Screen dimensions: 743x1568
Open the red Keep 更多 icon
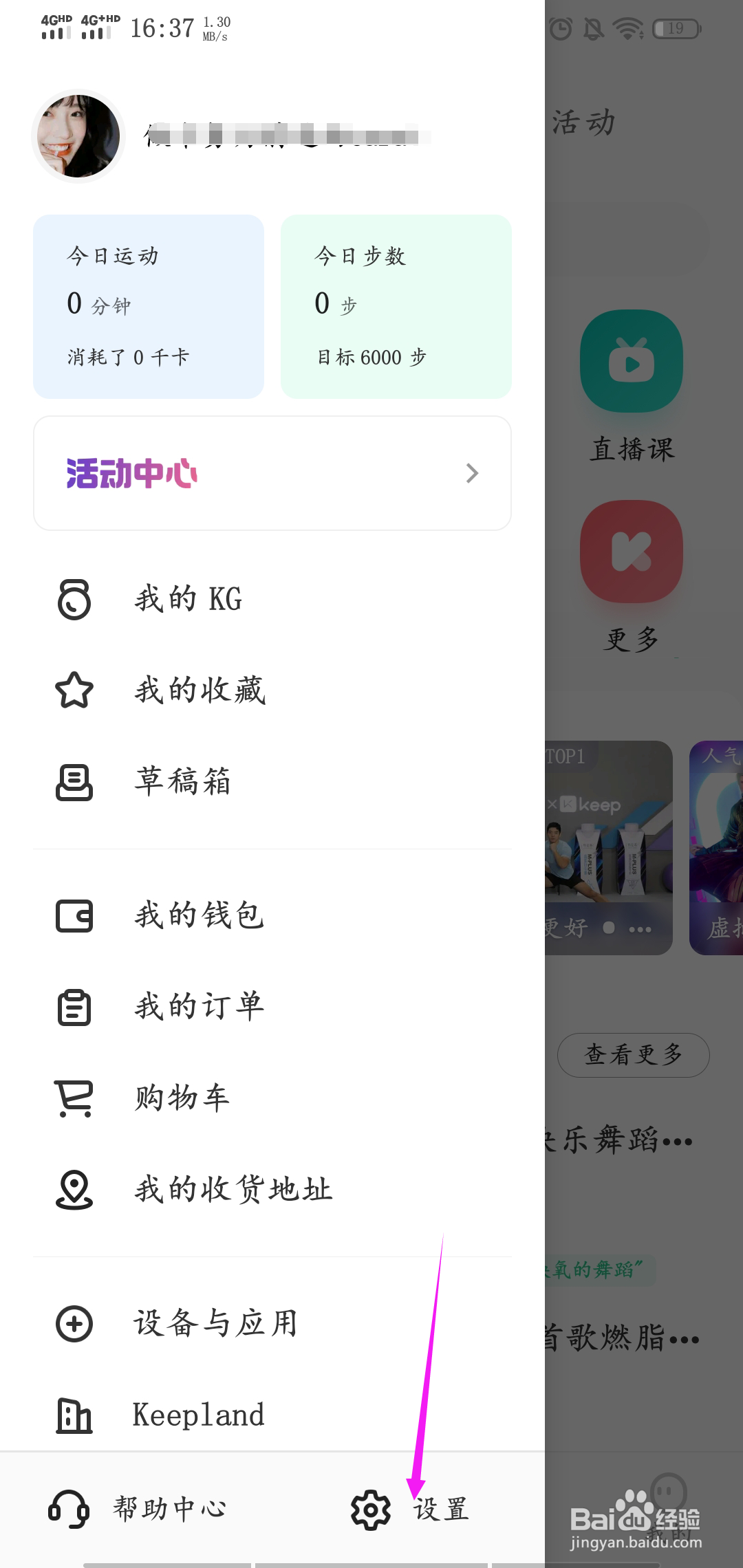point(631,552)
